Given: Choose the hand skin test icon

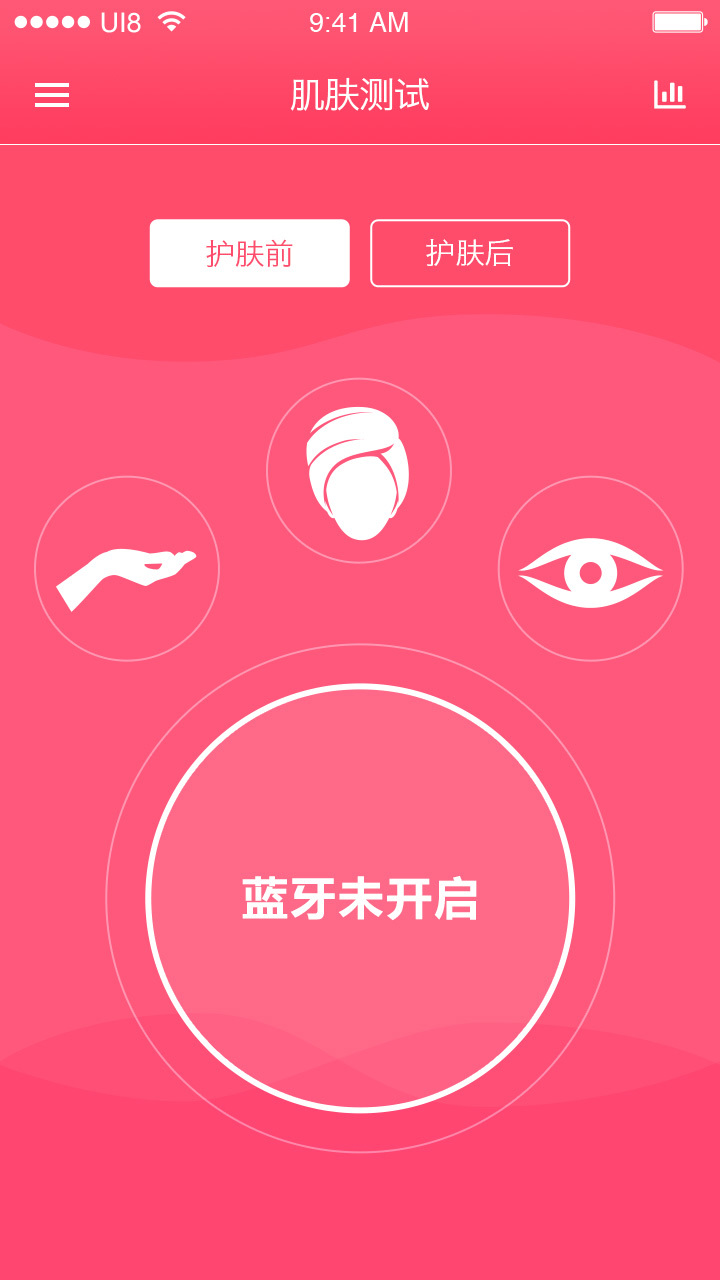Looking at the screenshot, I should pos(127,569).
